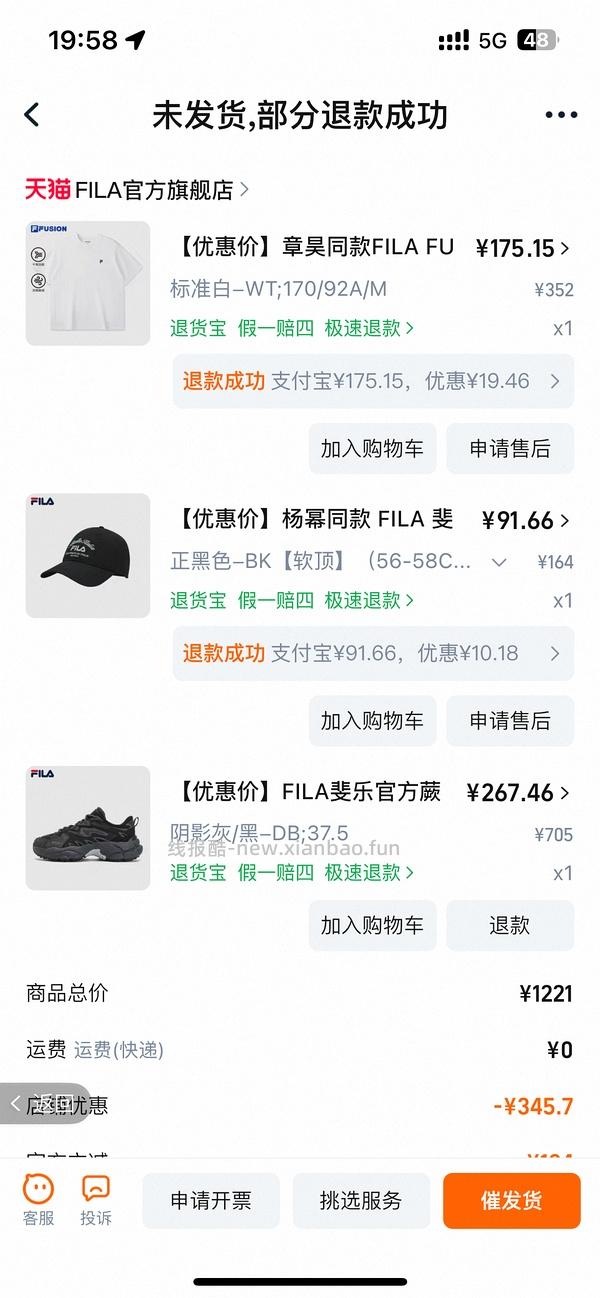Image resolution: width=600 pixels, height=1298 pixels.
Task: Expand the cap's 正黑色-BK spec dropdown
Action: click(500, 562)
